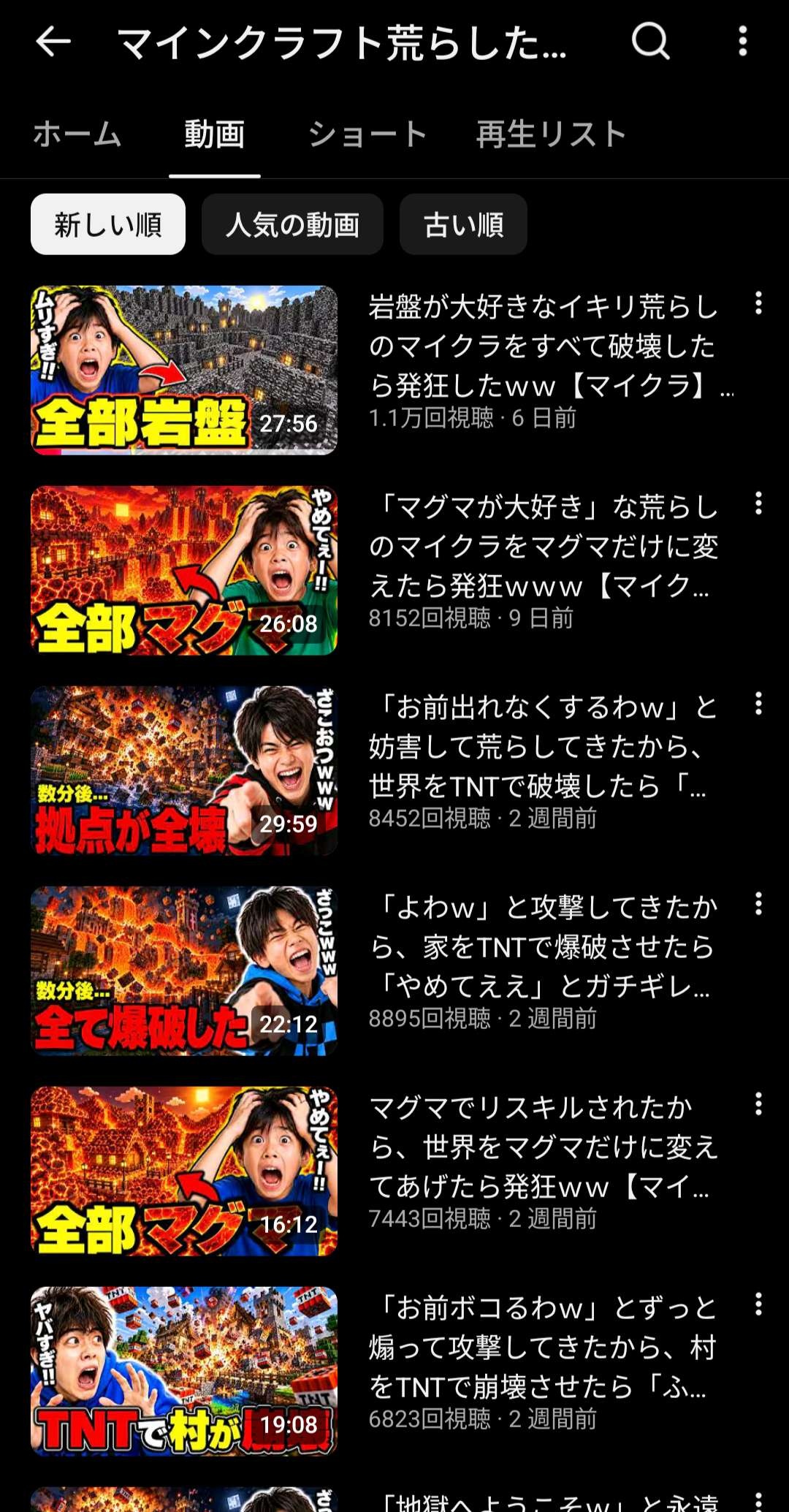Open more options for 「よわw」video
789x1512 pixels.
coord(758,904)
